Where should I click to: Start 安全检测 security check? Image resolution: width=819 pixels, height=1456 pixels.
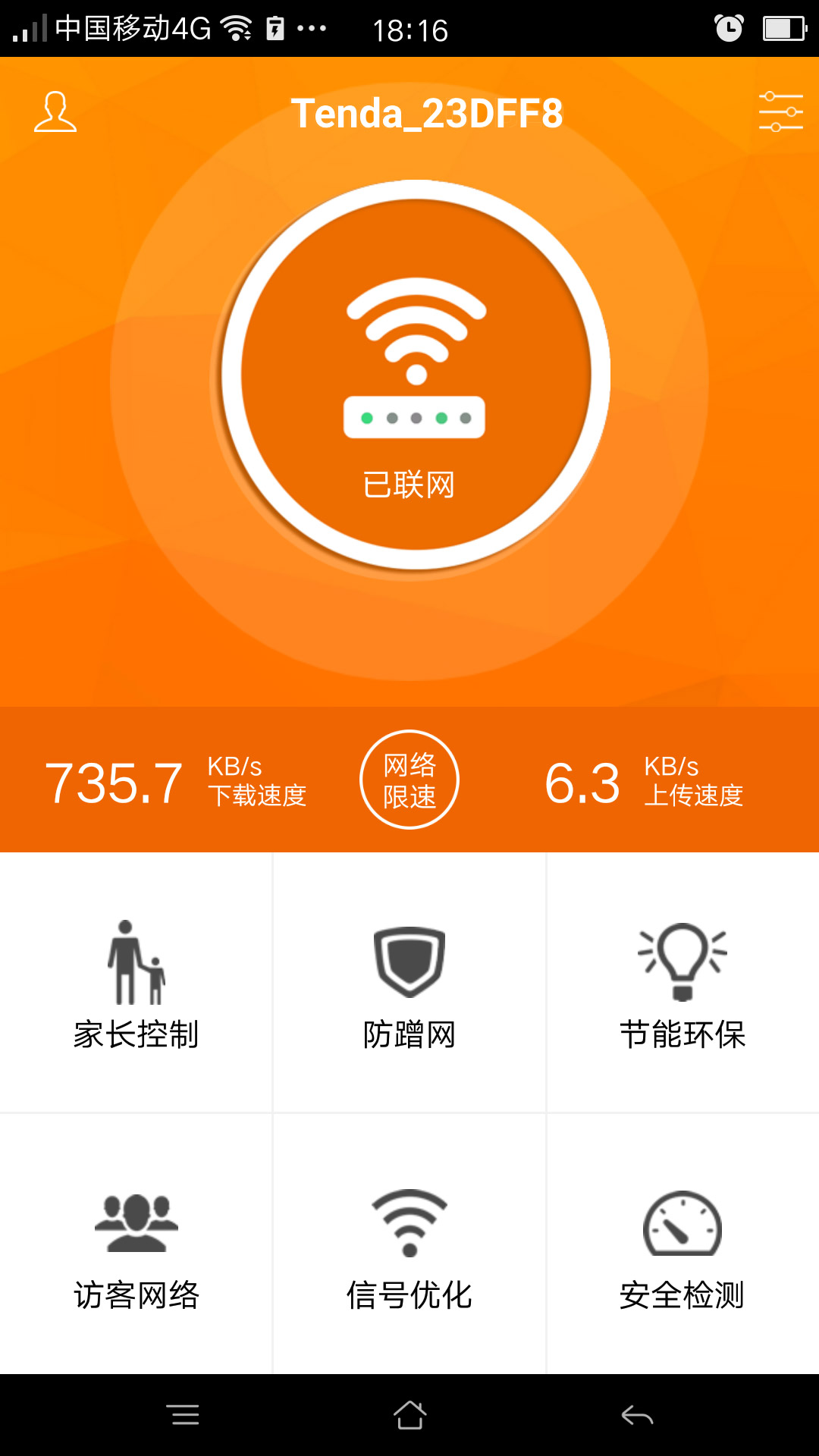682,1244
